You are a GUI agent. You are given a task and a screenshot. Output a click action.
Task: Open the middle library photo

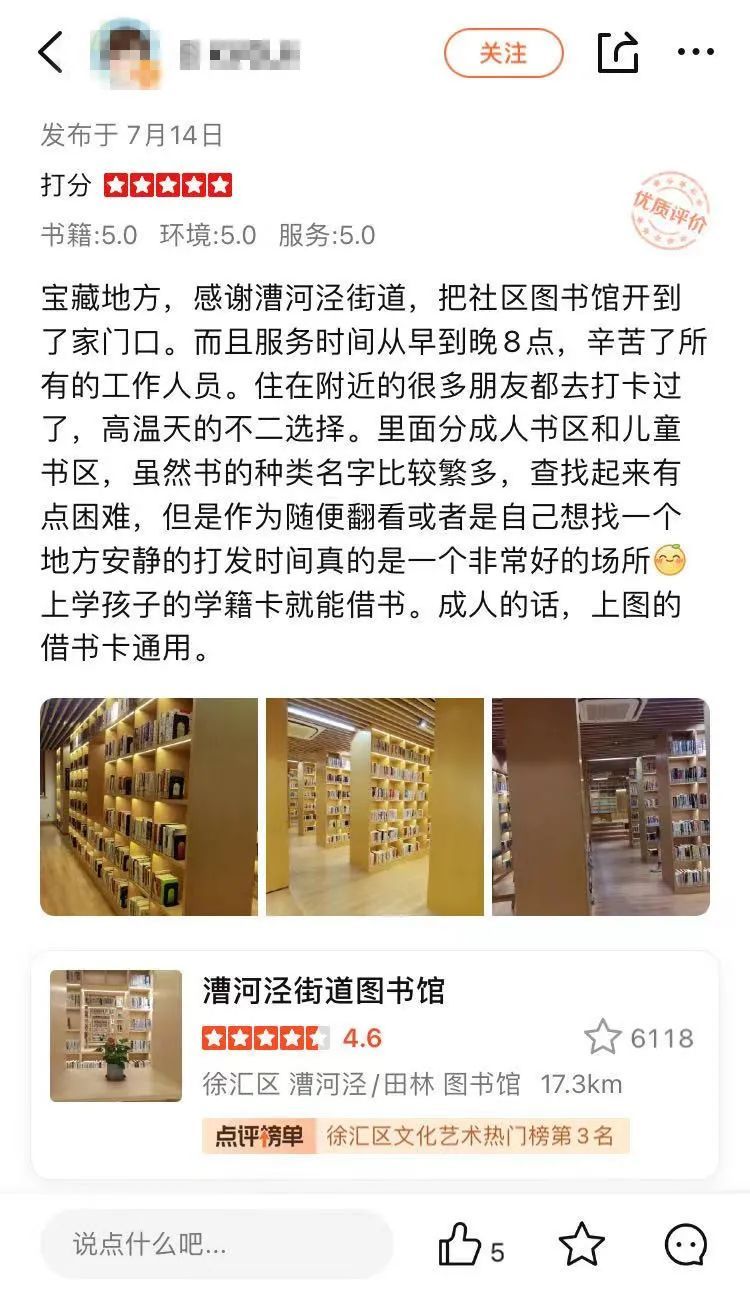click(375, 806)
